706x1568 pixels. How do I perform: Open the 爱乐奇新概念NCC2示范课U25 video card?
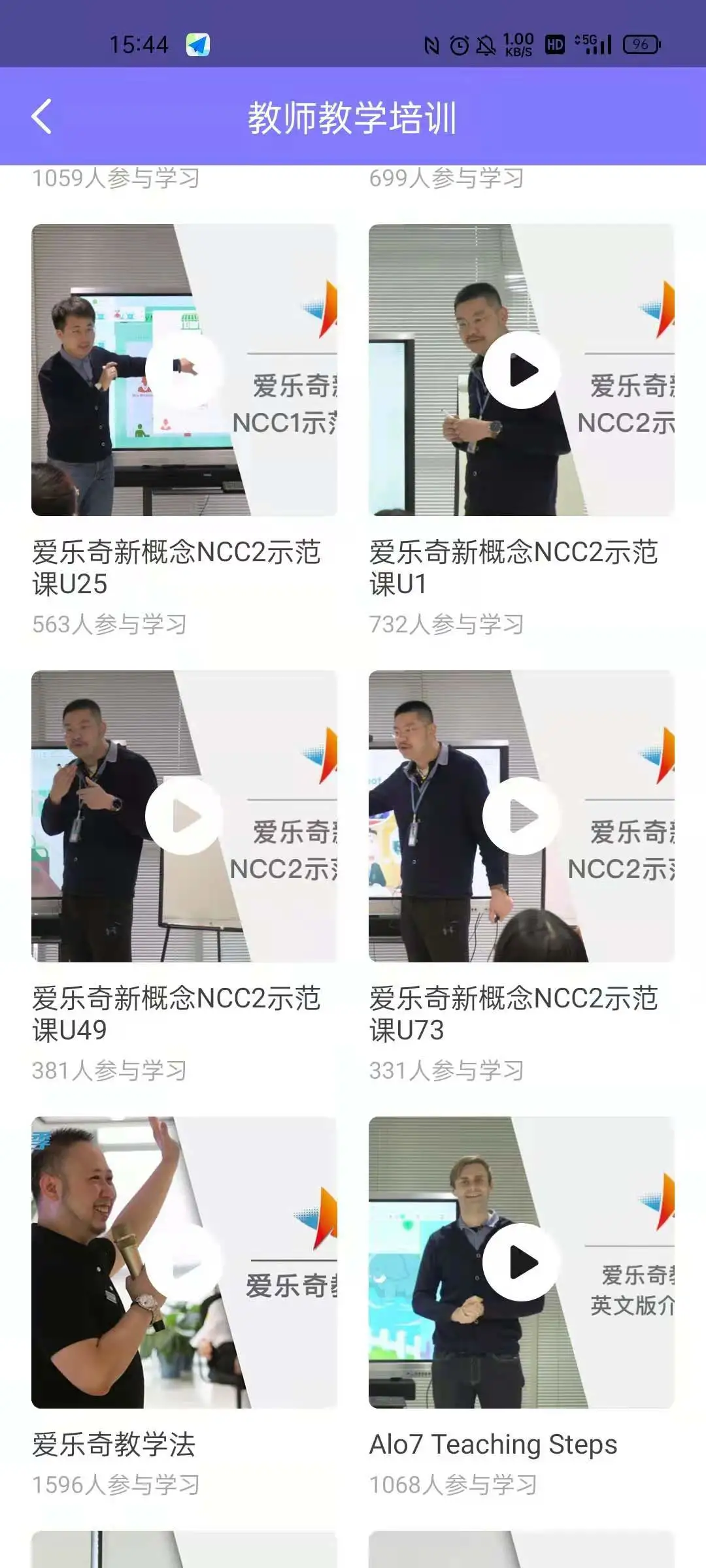click(184, 370)
